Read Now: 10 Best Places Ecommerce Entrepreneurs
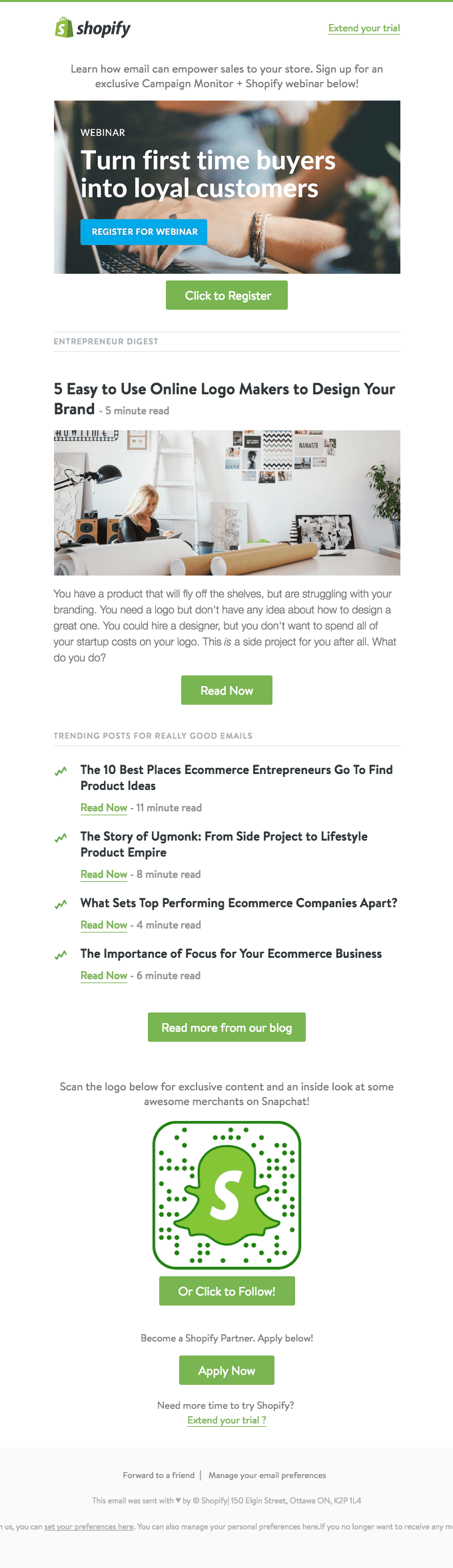This screenshot has height=1568, width=453. tap(104, 807)
